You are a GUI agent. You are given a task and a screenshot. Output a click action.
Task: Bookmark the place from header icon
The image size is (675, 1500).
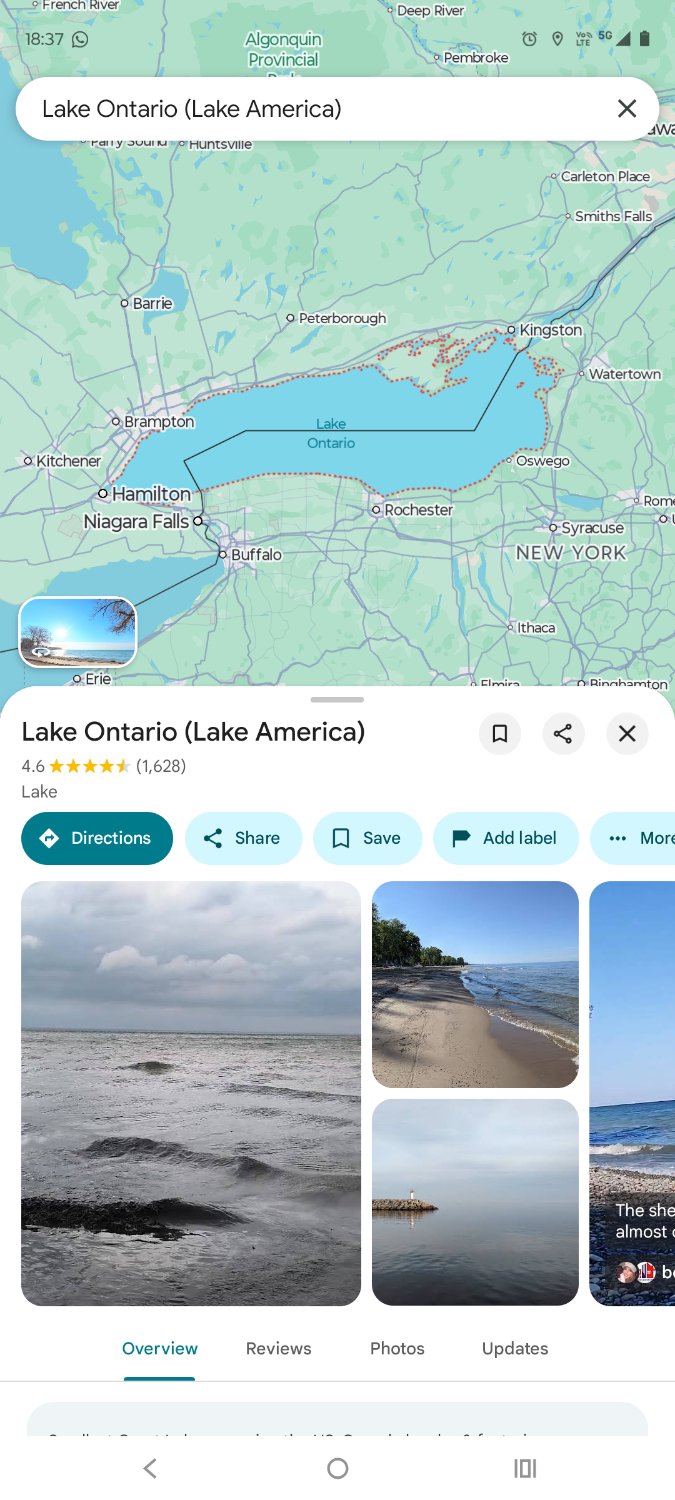coord(500,734)
